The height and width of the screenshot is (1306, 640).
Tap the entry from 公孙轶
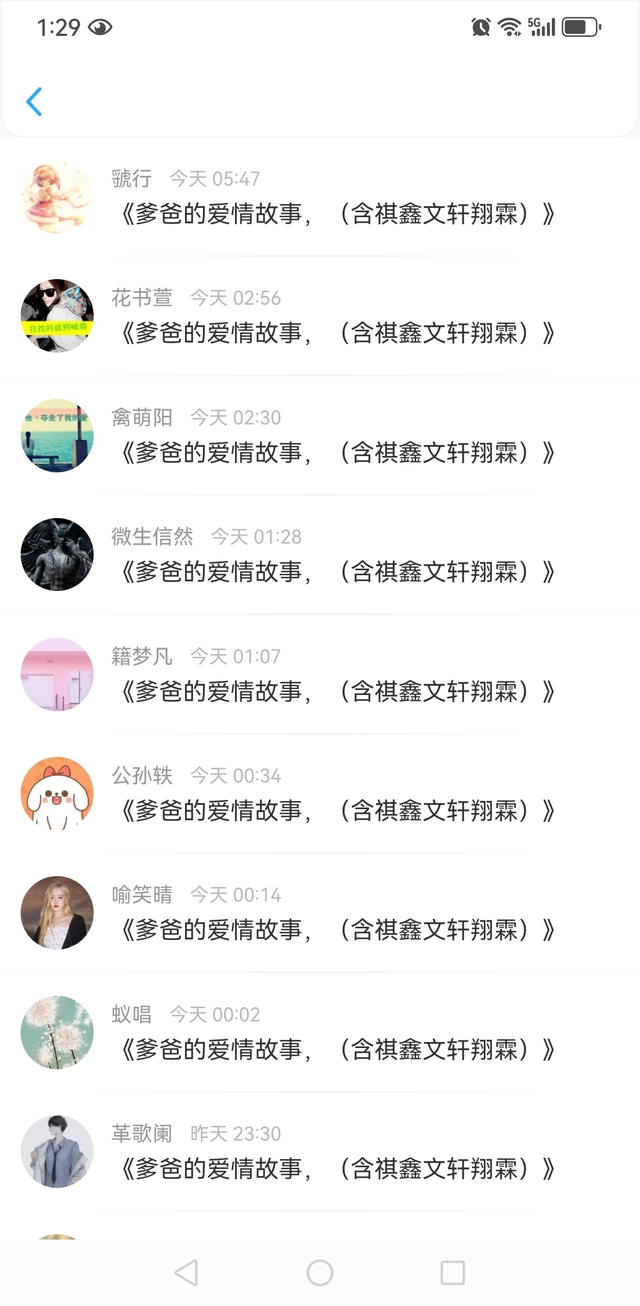(337, 810)
